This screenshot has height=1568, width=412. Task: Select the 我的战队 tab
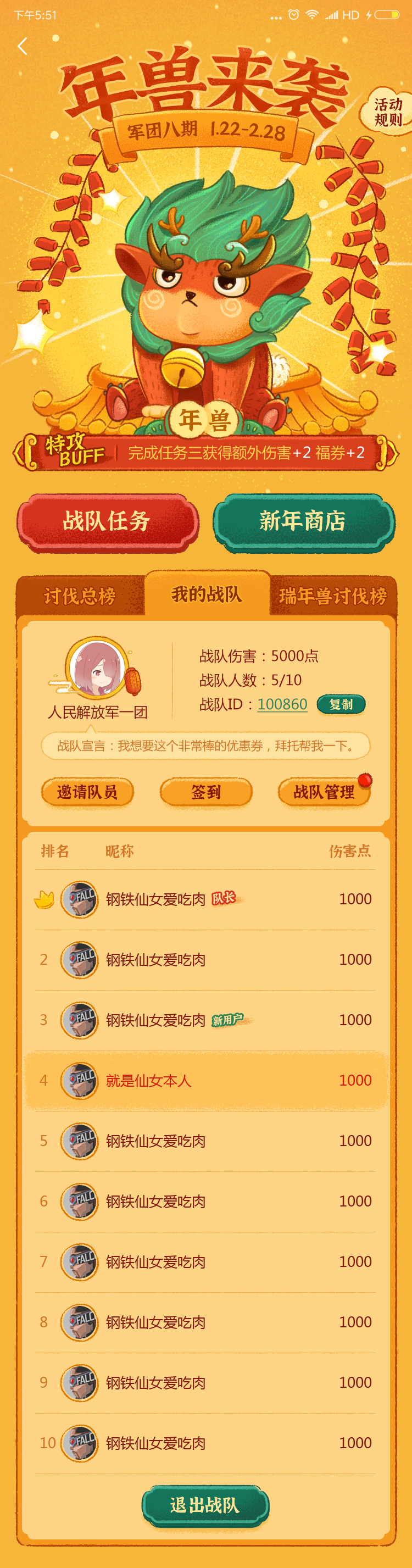point(207,594)
